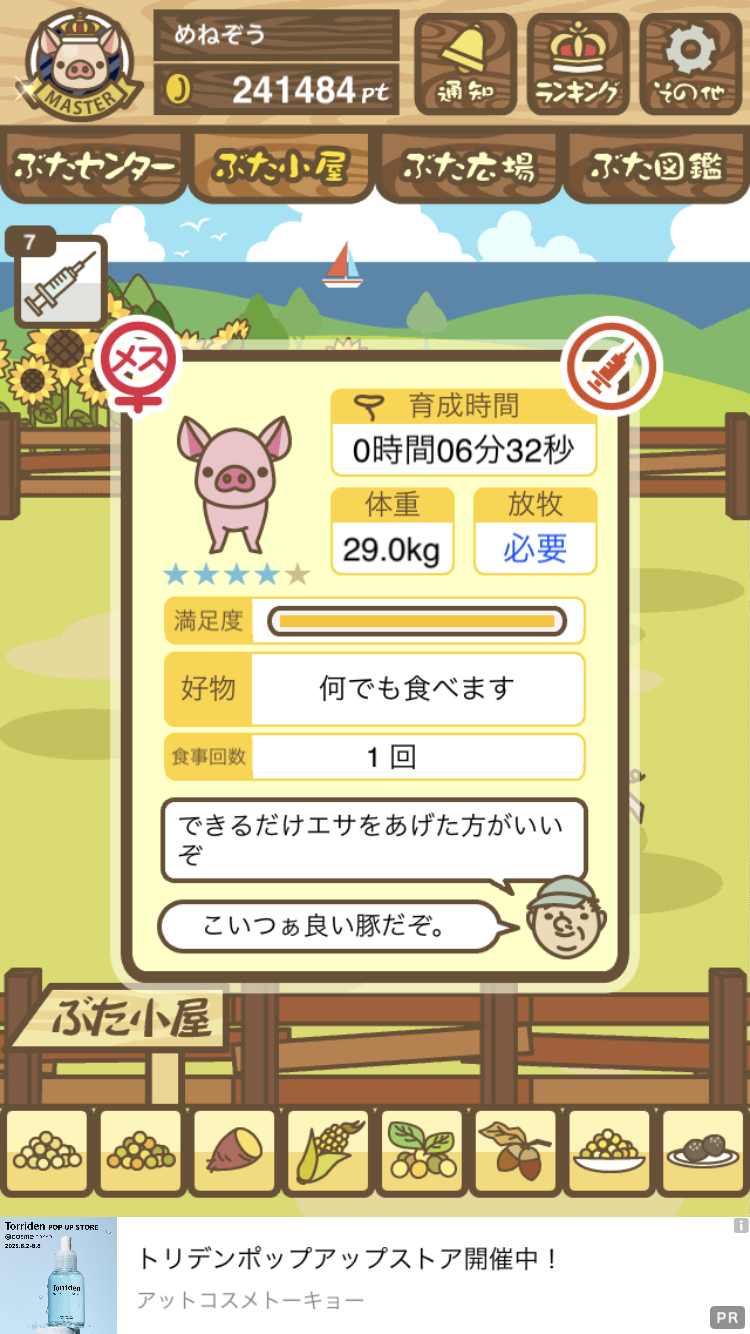This screenshot has width=750, height=1334.
Task: Open the 通知 notifications bell
Action: click(465, 63)
